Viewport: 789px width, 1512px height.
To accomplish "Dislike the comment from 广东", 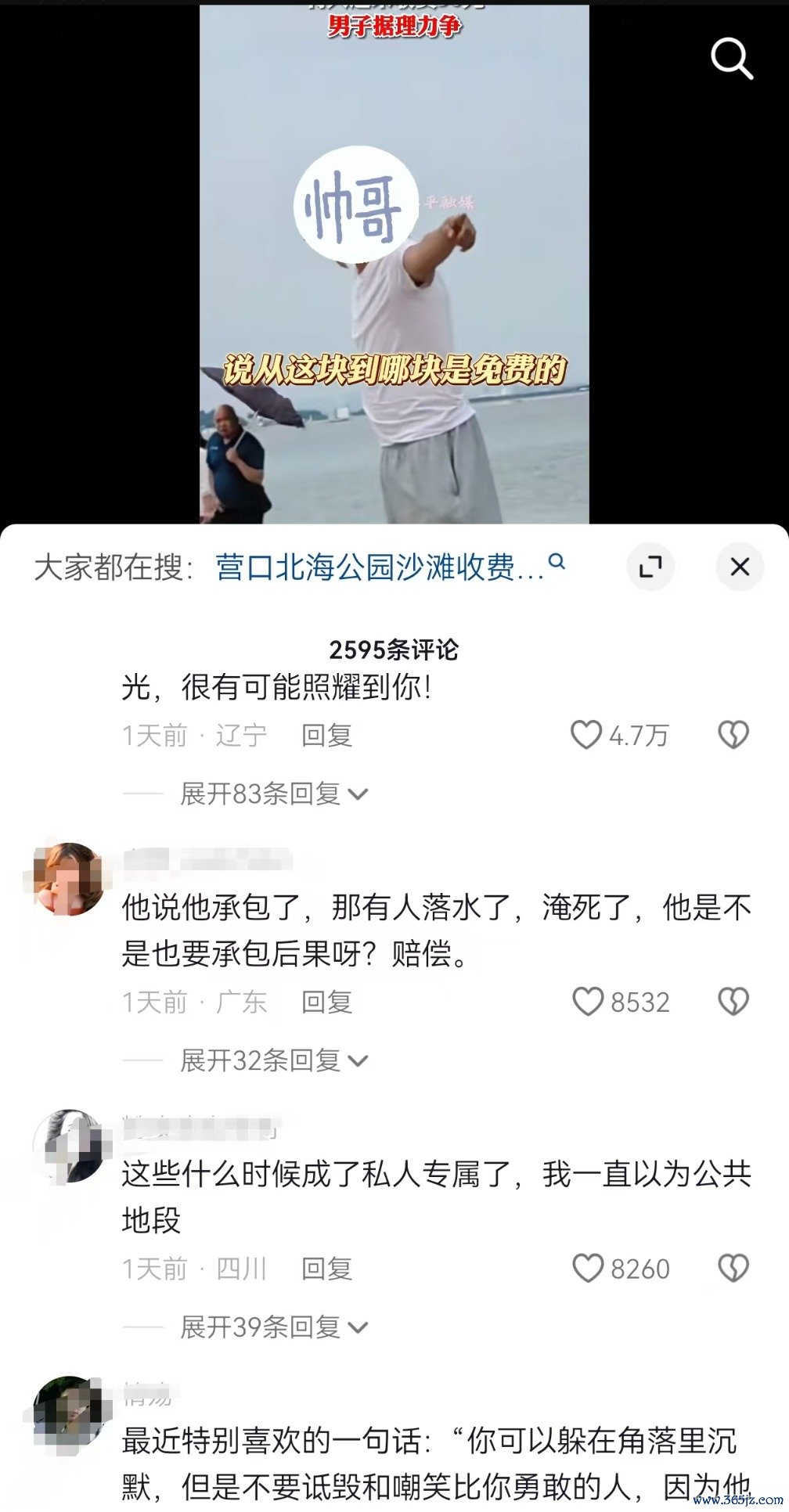I will pyautogui.click(x=733, y=1002).
